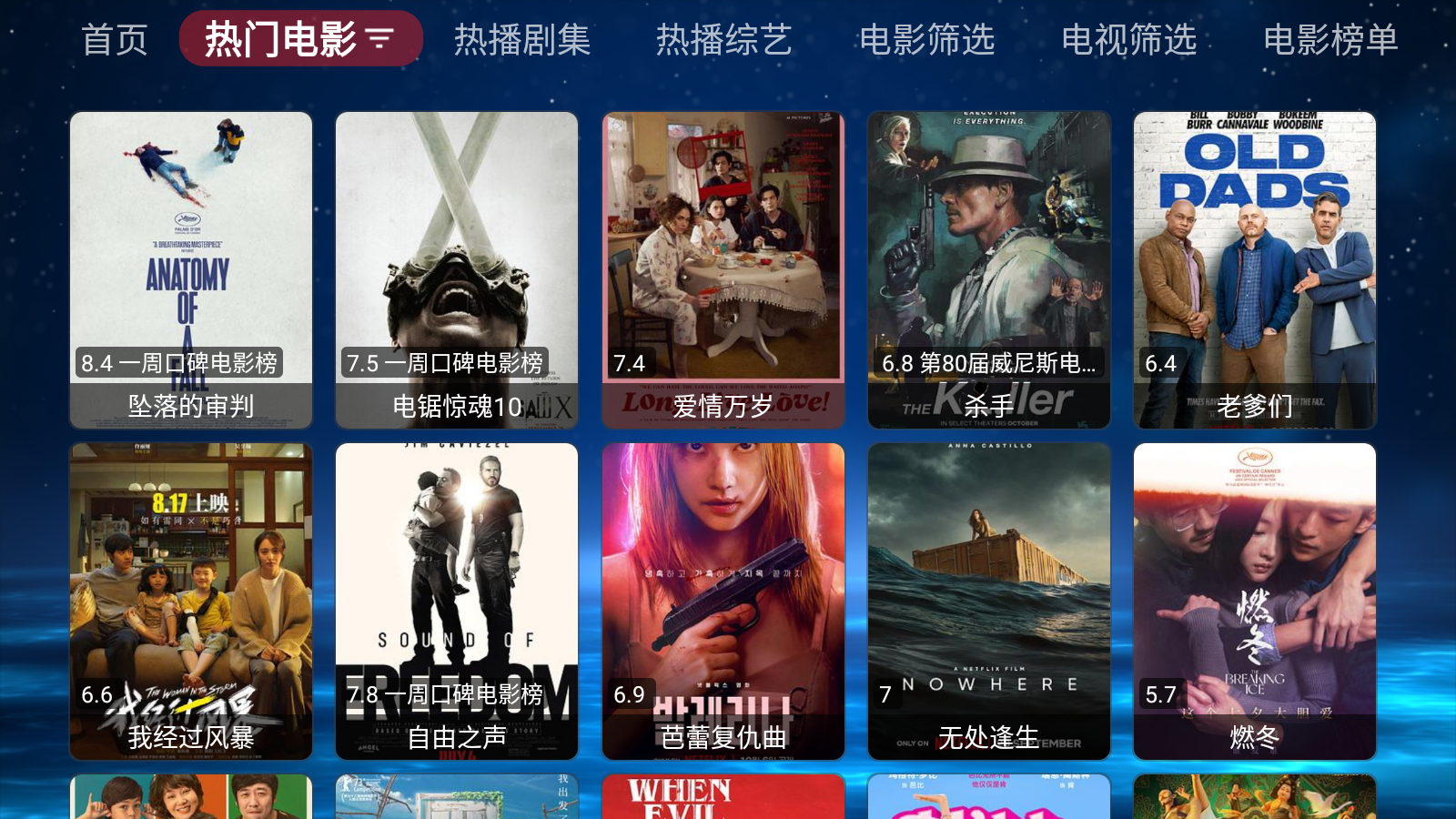Screen dimensions: 1456x819
Task: Select the 爱情万岁 movie card
Action: coord(723,269)
